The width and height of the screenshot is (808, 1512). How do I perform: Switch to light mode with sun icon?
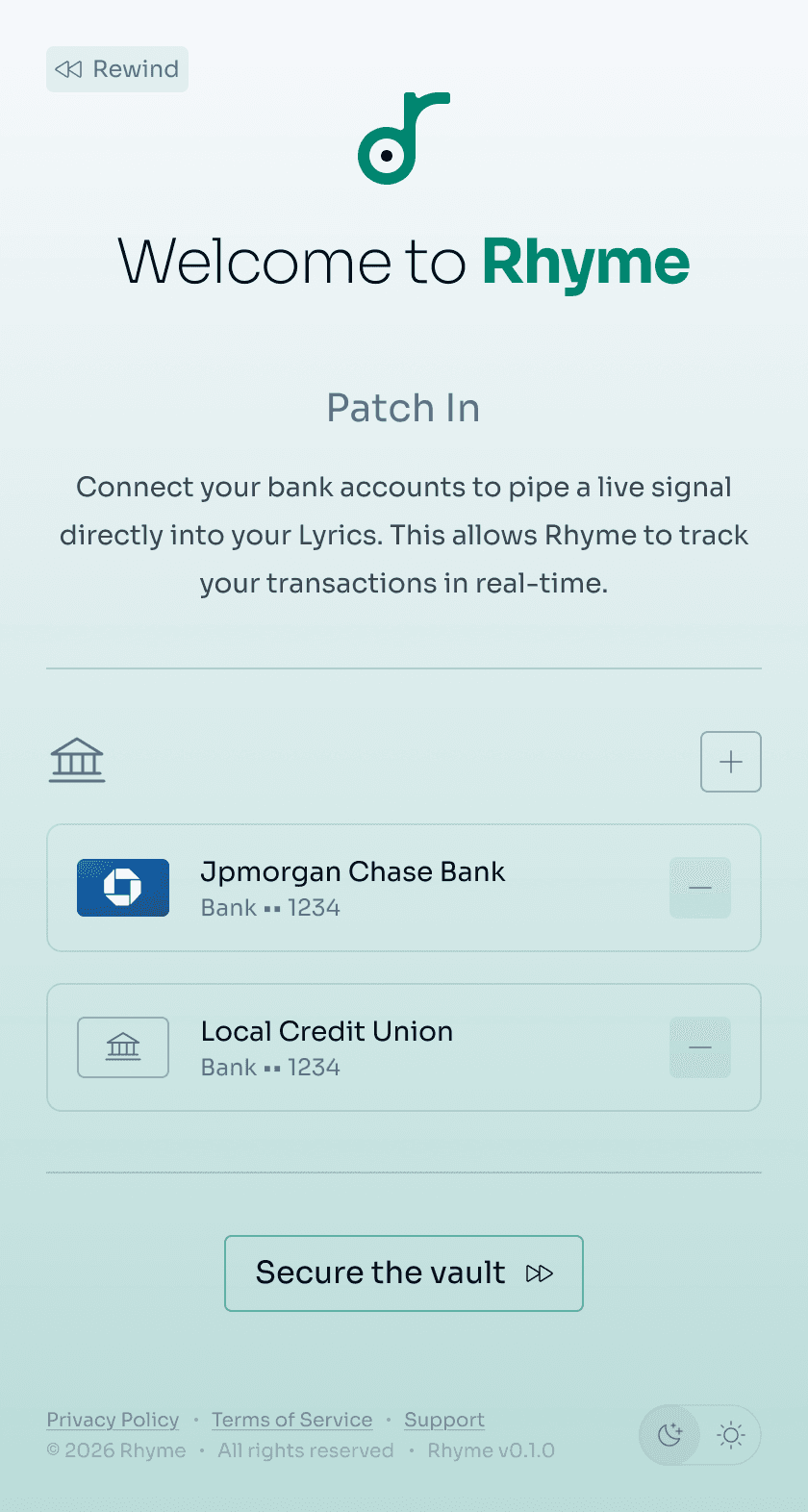[730, 1436]
